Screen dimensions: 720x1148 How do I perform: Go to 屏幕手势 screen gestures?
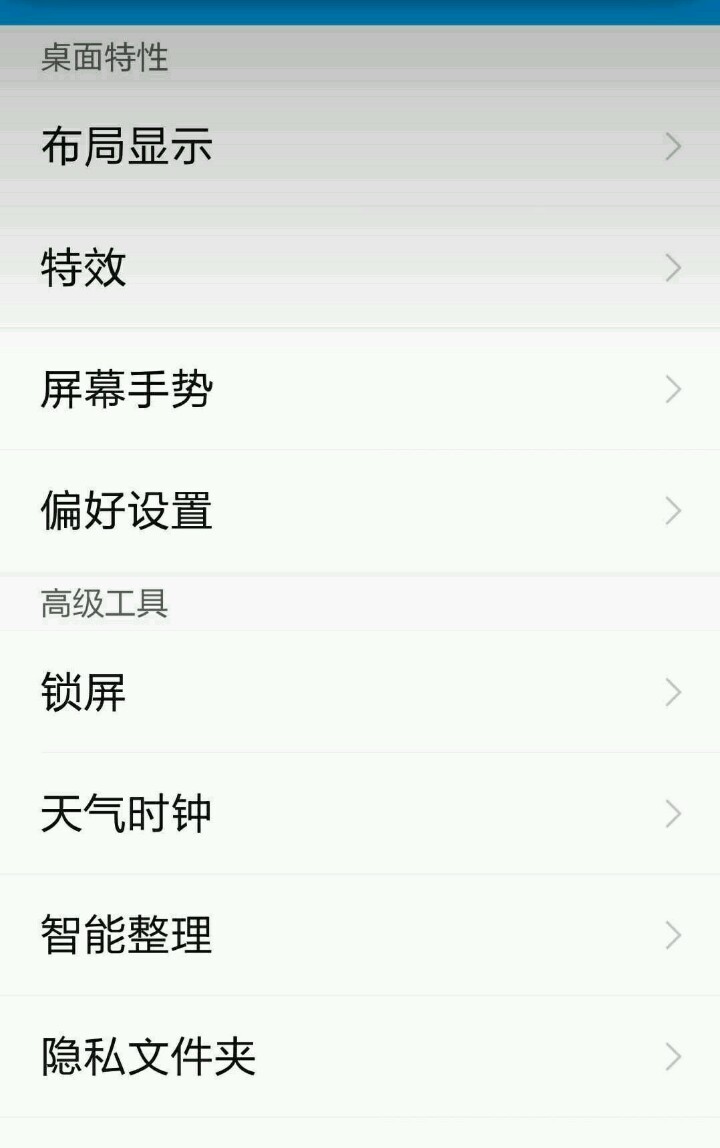point(360,390)
